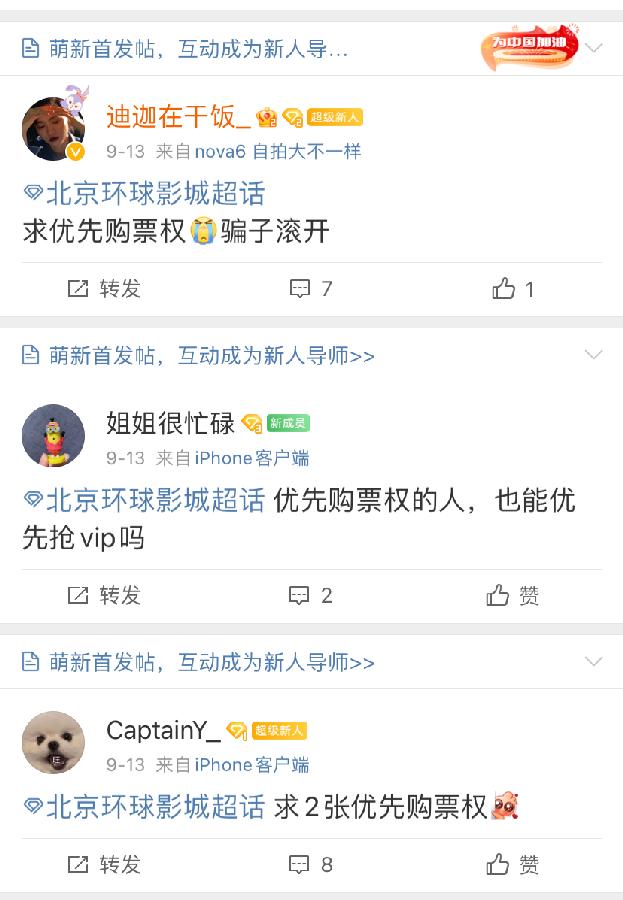
Task: Open comments on CaptainY_'s post
Action: click(311, 864)
